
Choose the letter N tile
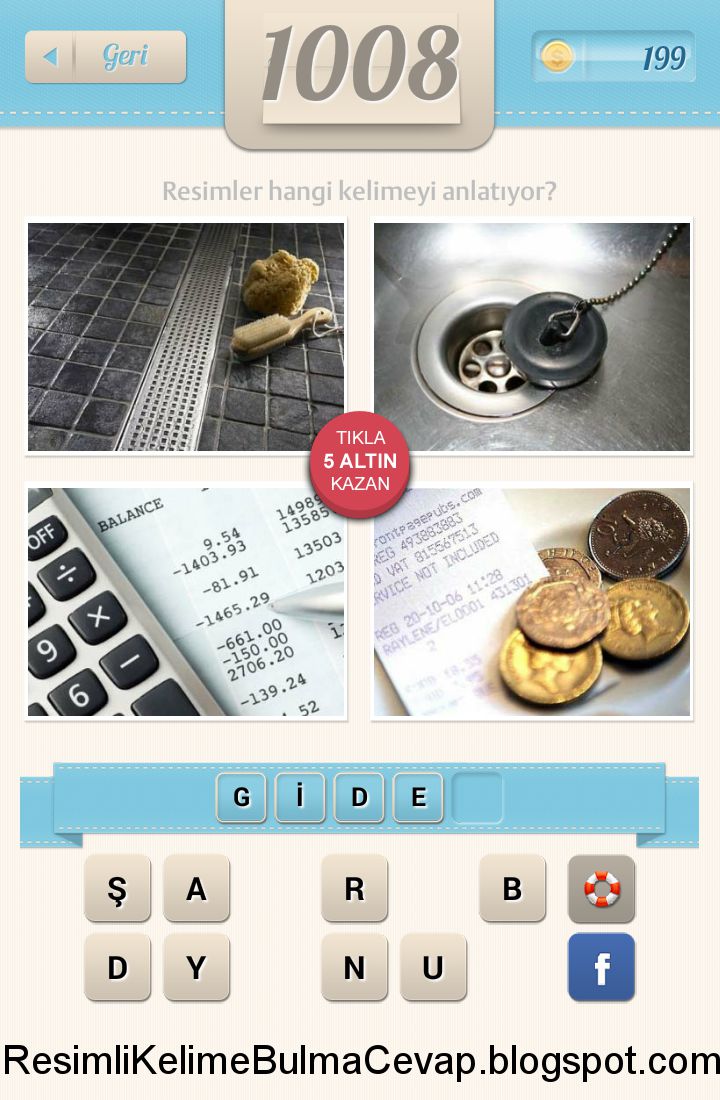pos(354,967)
